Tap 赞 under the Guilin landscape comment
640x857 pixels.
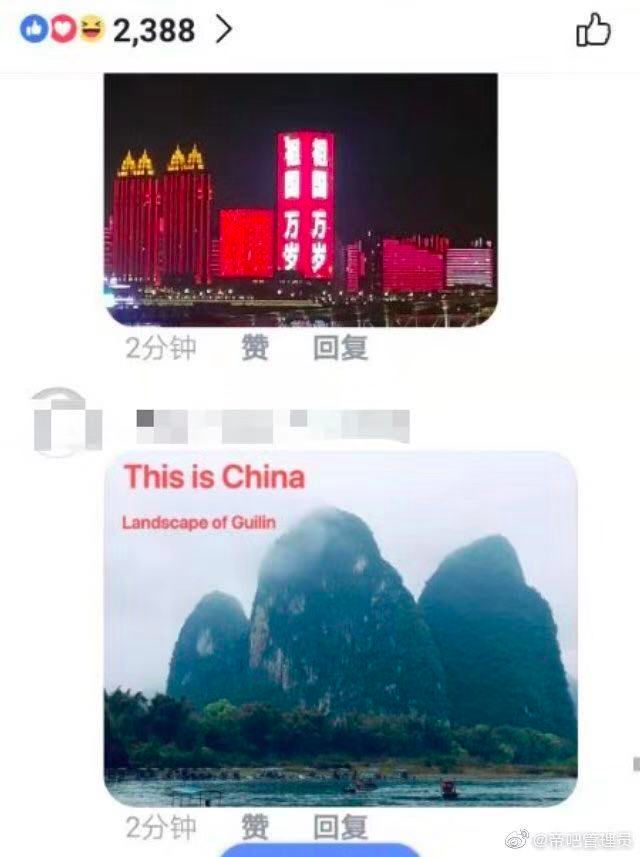(255, 827)
